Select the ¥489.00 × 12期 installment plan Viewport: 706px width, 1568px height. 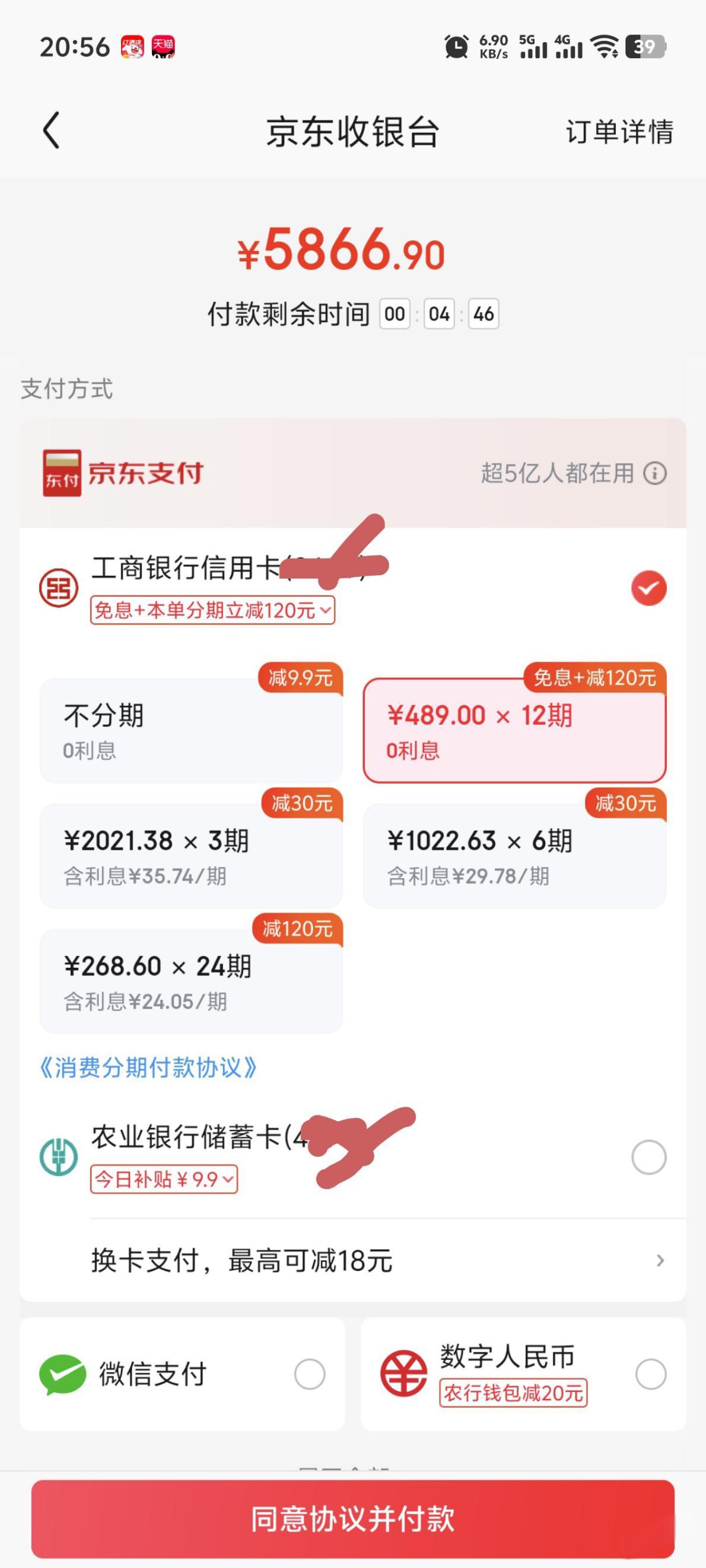coord(514,731)
